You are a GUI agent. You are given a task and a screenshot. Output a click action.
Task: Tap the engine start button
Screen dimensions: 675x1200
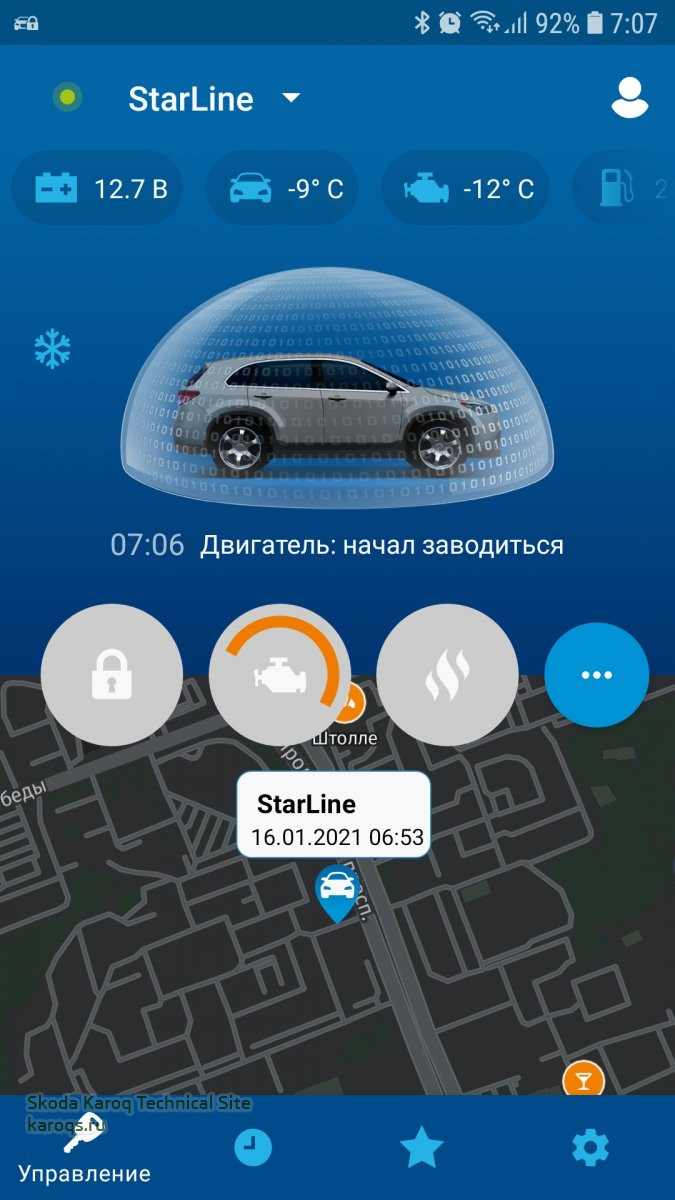pyautogui.click(x=279, y=675)
